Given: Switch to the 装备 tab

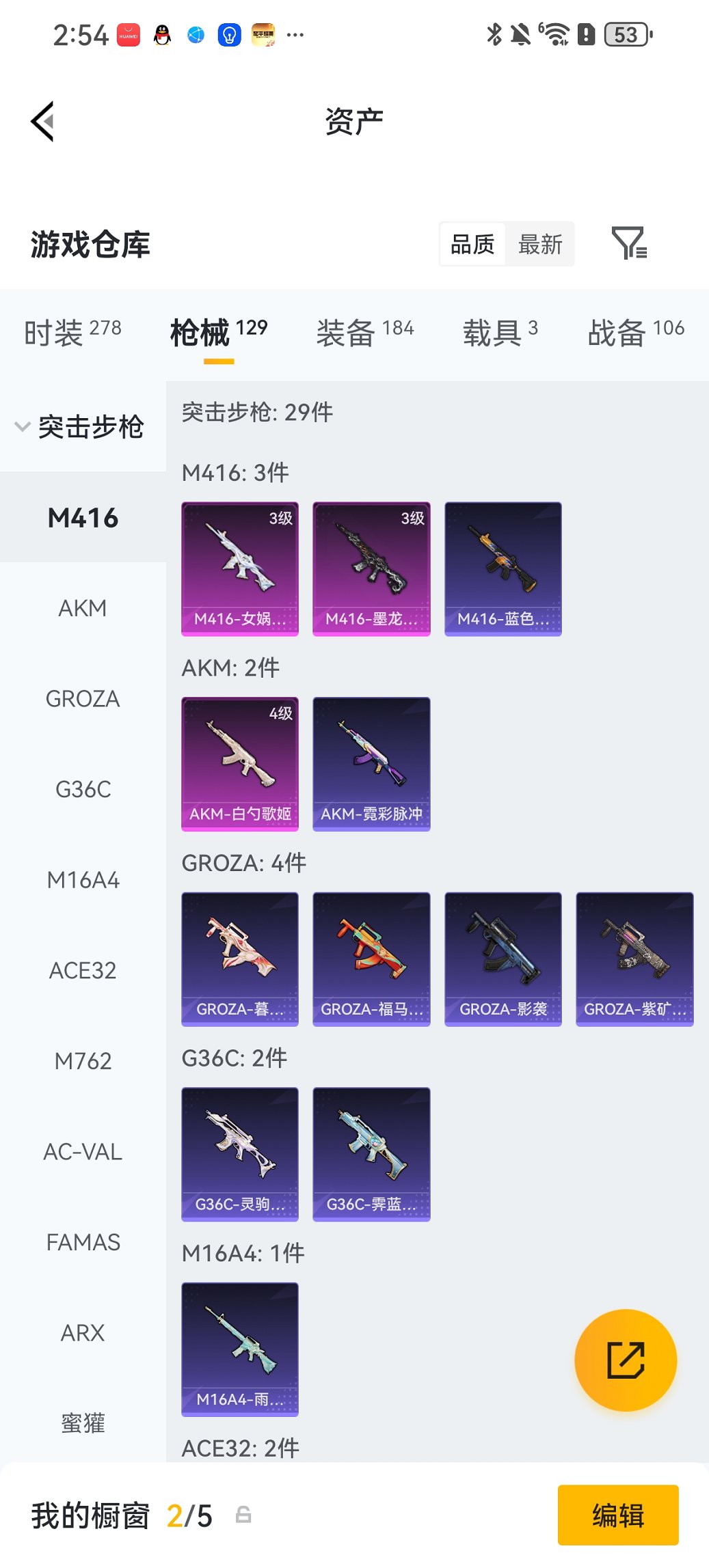Looking at the screenshot, I should pos(364,333).
